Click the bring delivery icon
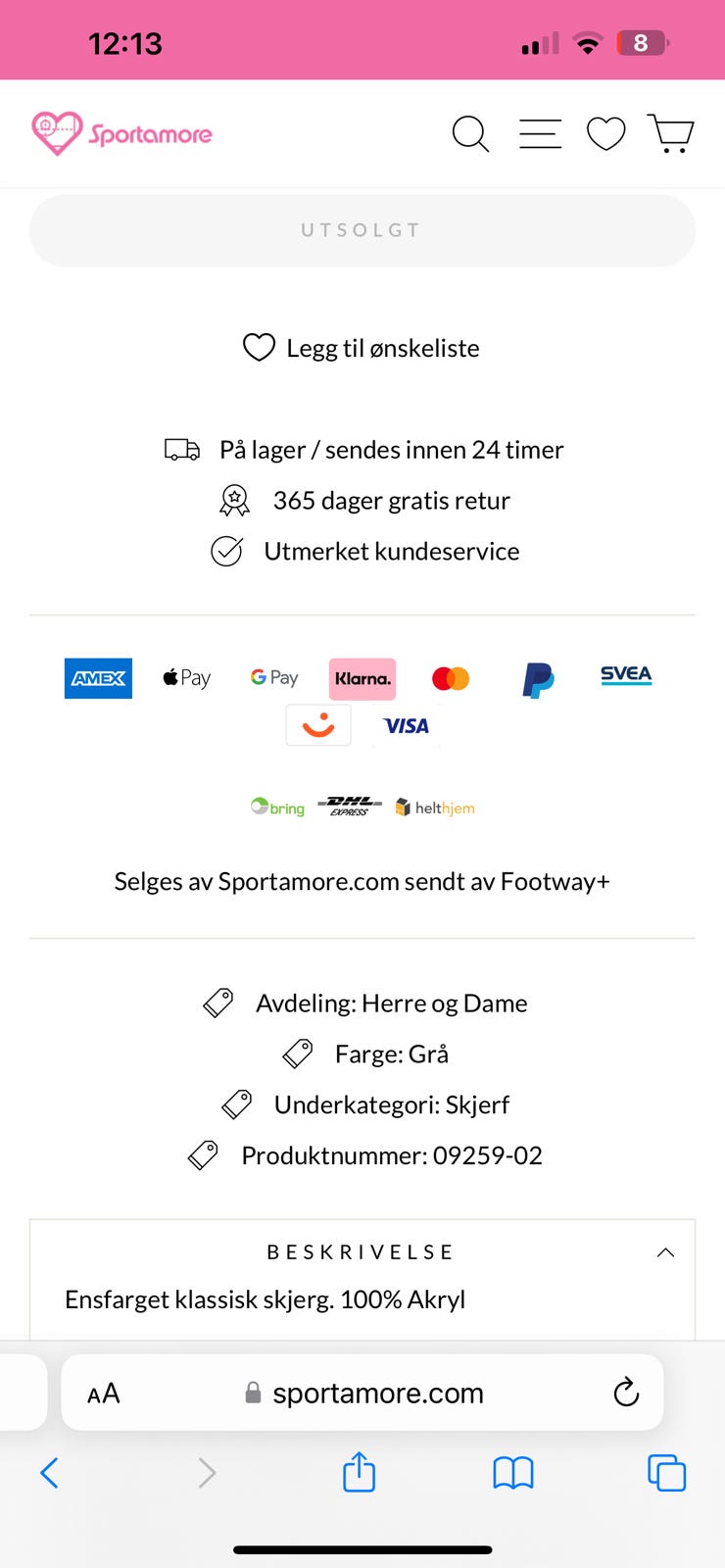 (277, 806)
